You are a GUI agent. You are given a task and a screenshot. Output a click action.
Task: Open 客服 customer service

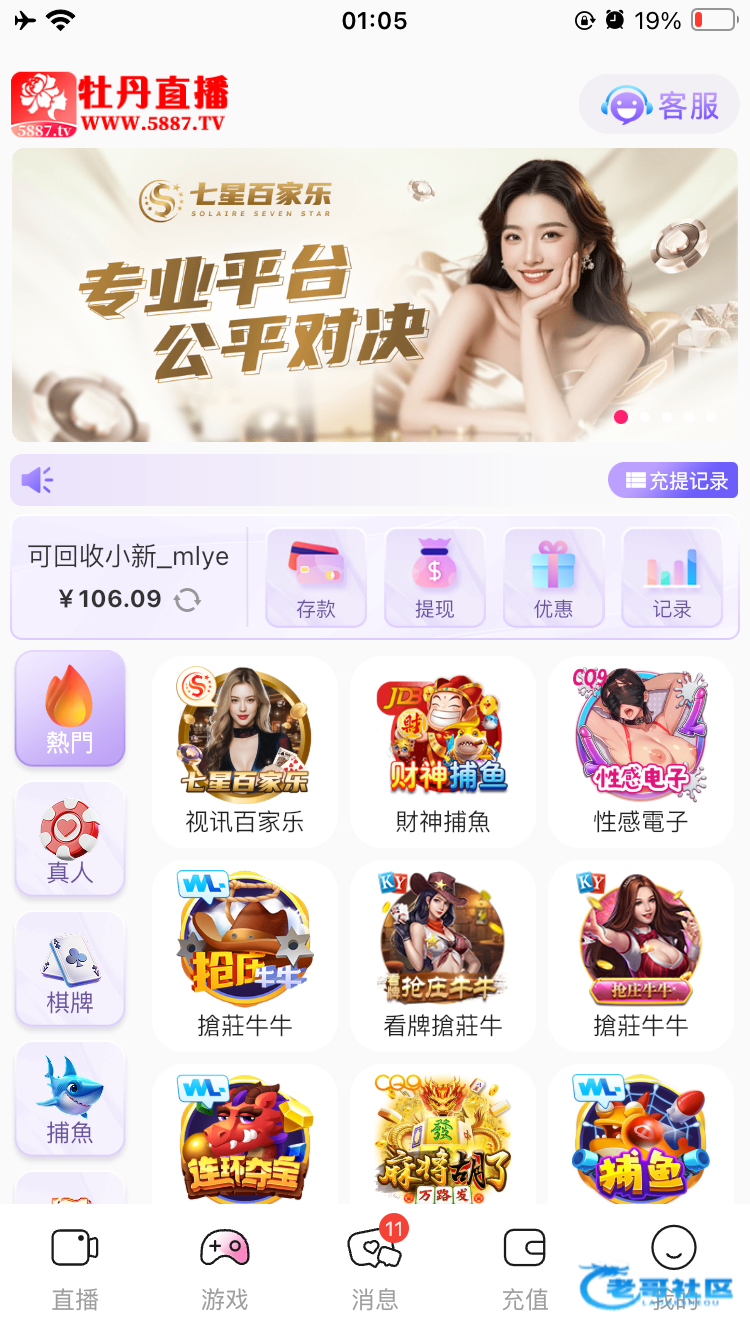coord(661,105)
